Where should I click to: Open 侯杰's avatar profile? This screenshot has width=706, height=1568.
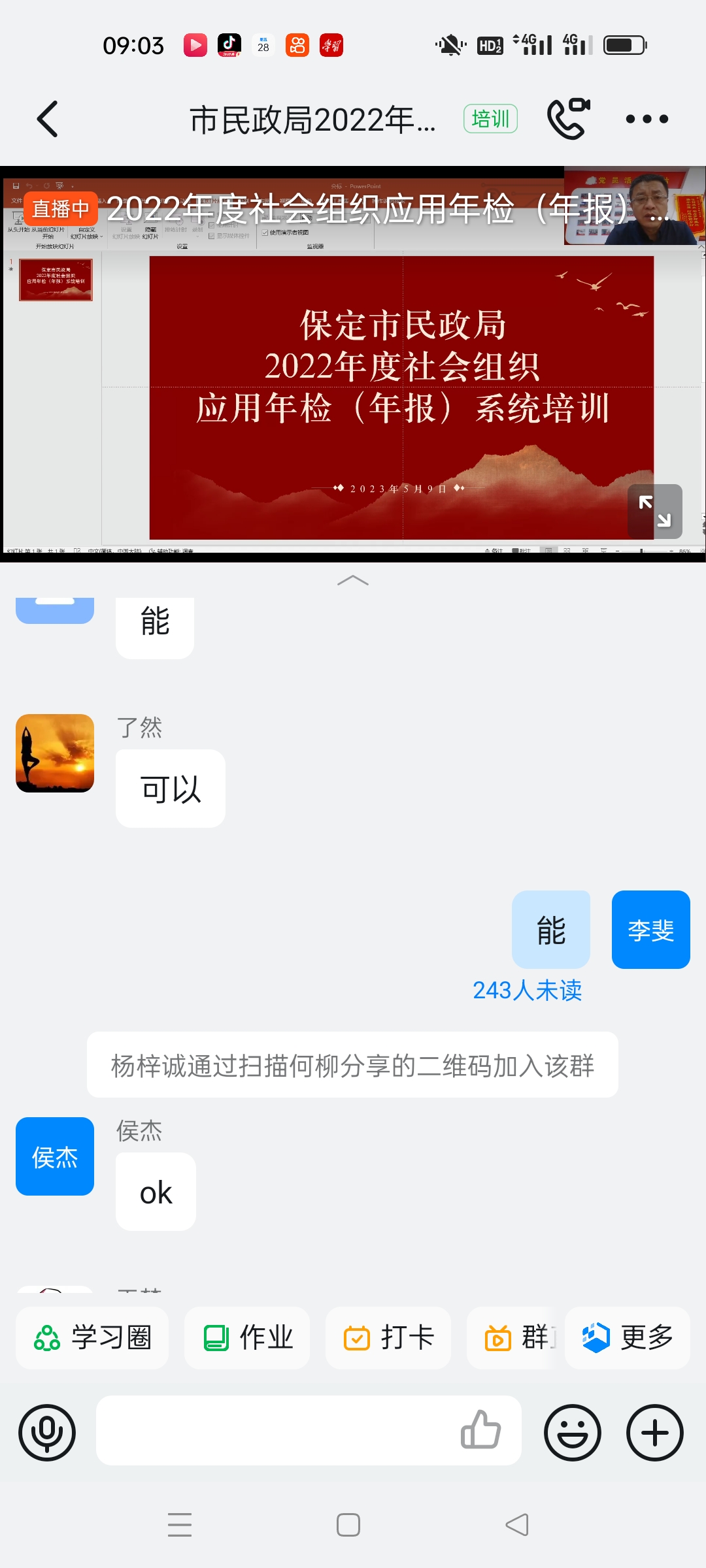55,1156
